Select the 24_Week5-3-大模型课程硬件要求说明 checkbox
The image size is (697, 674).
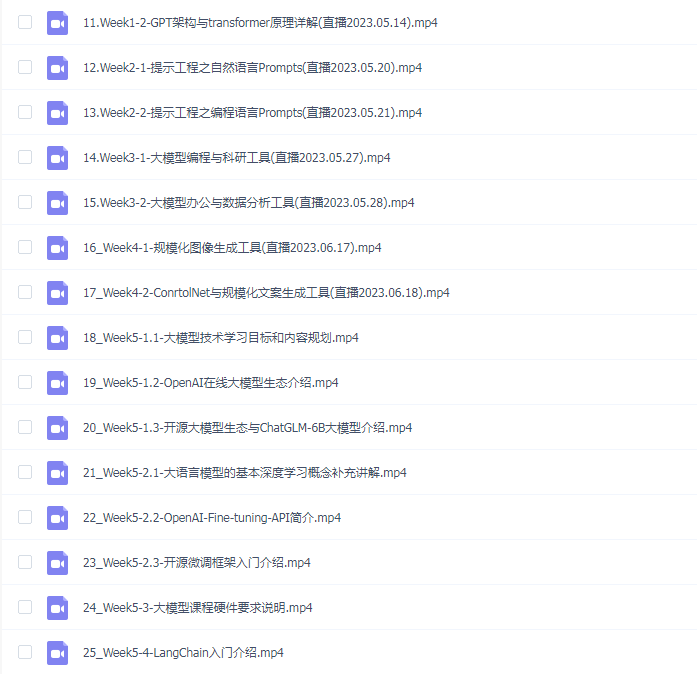coord(25,607)
